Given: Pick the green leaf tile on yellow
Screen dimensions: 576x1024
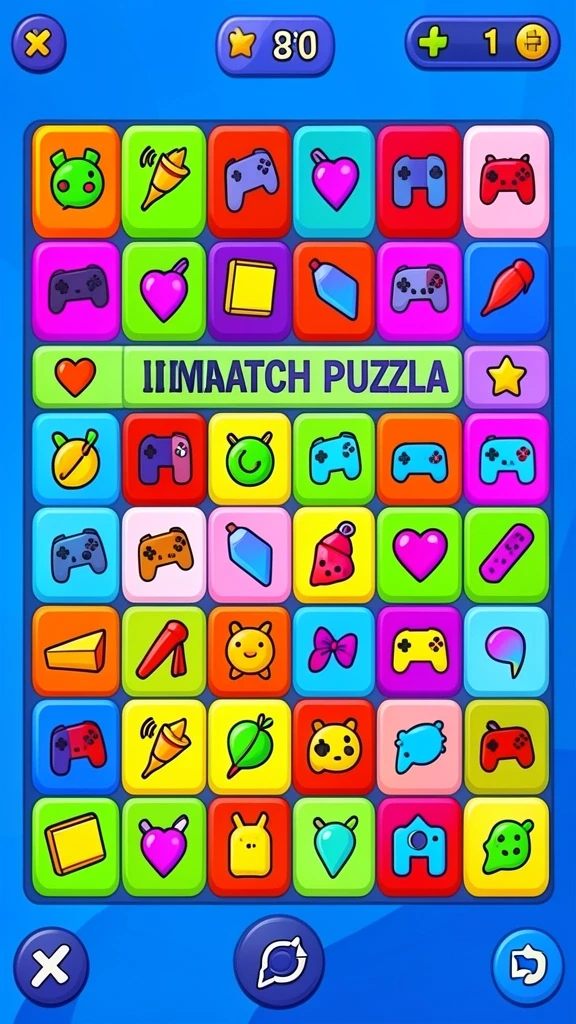Looking at the screenshot, I should (249, 747).
